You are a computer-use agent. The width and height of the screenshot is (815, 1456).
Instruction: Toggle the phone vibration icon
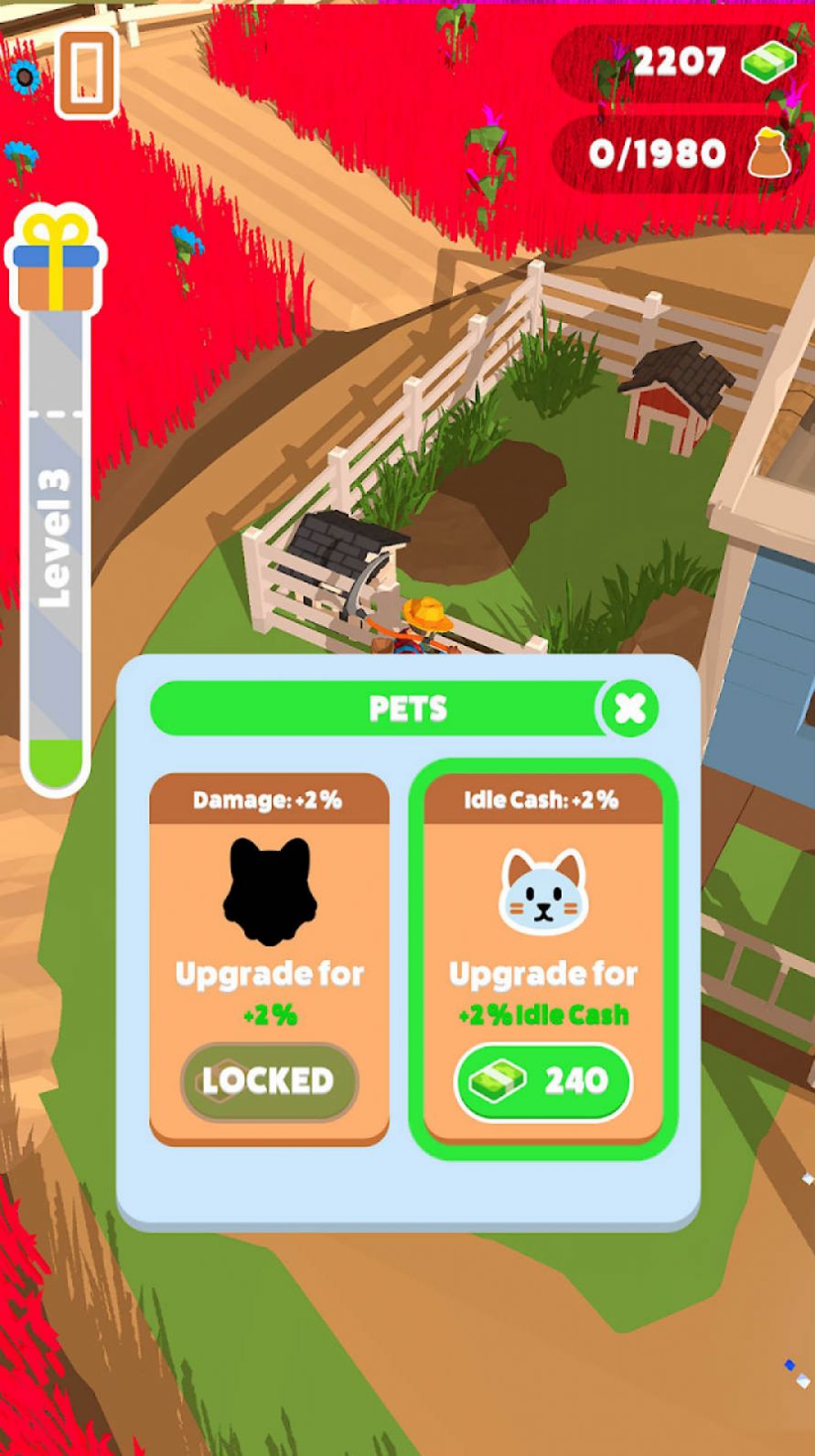[87, 72]
